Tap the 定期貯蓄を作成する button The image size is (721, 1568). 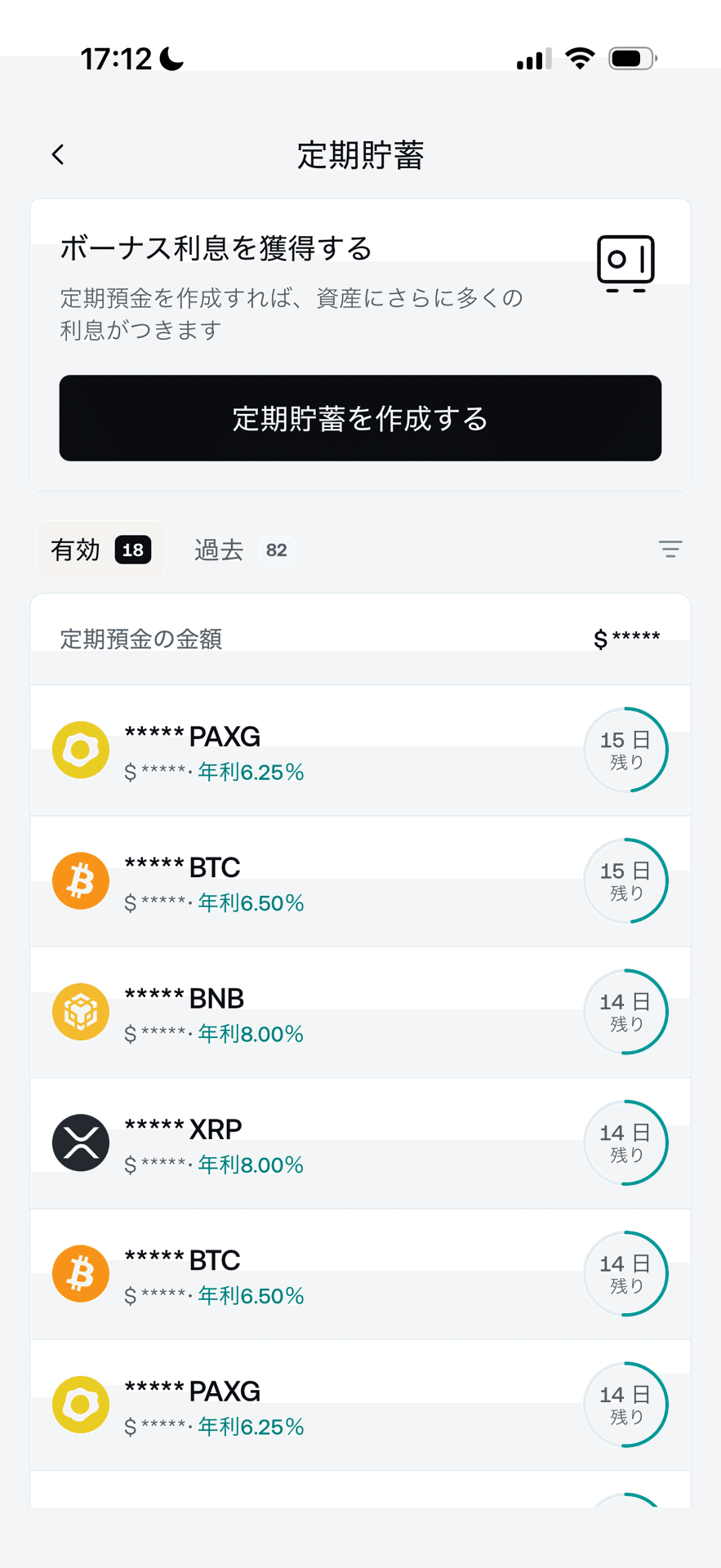point(360,418)
